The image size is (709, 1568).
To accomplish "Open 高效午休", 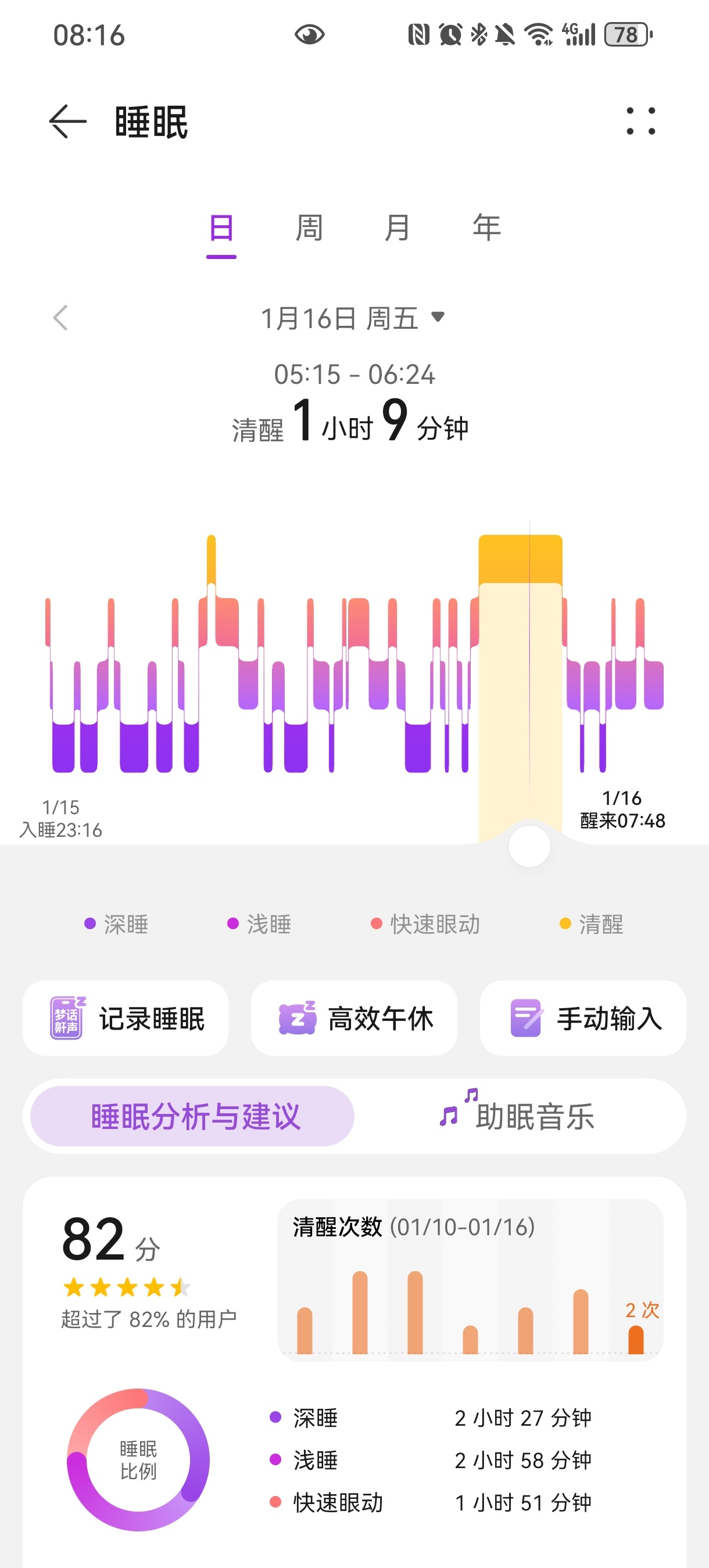I will pos(354,1017).
